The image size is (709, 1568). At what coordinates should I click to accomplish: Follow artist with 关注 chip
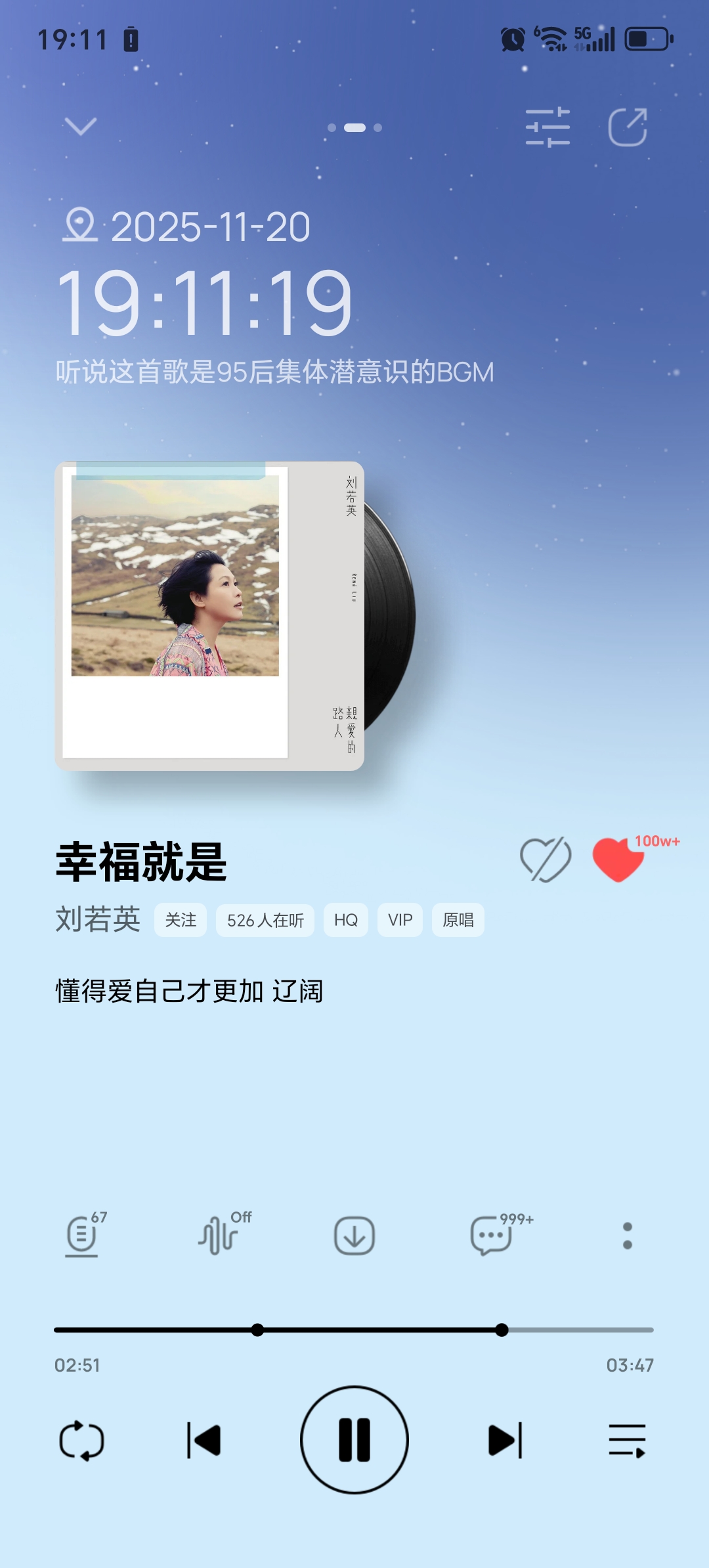181,920
